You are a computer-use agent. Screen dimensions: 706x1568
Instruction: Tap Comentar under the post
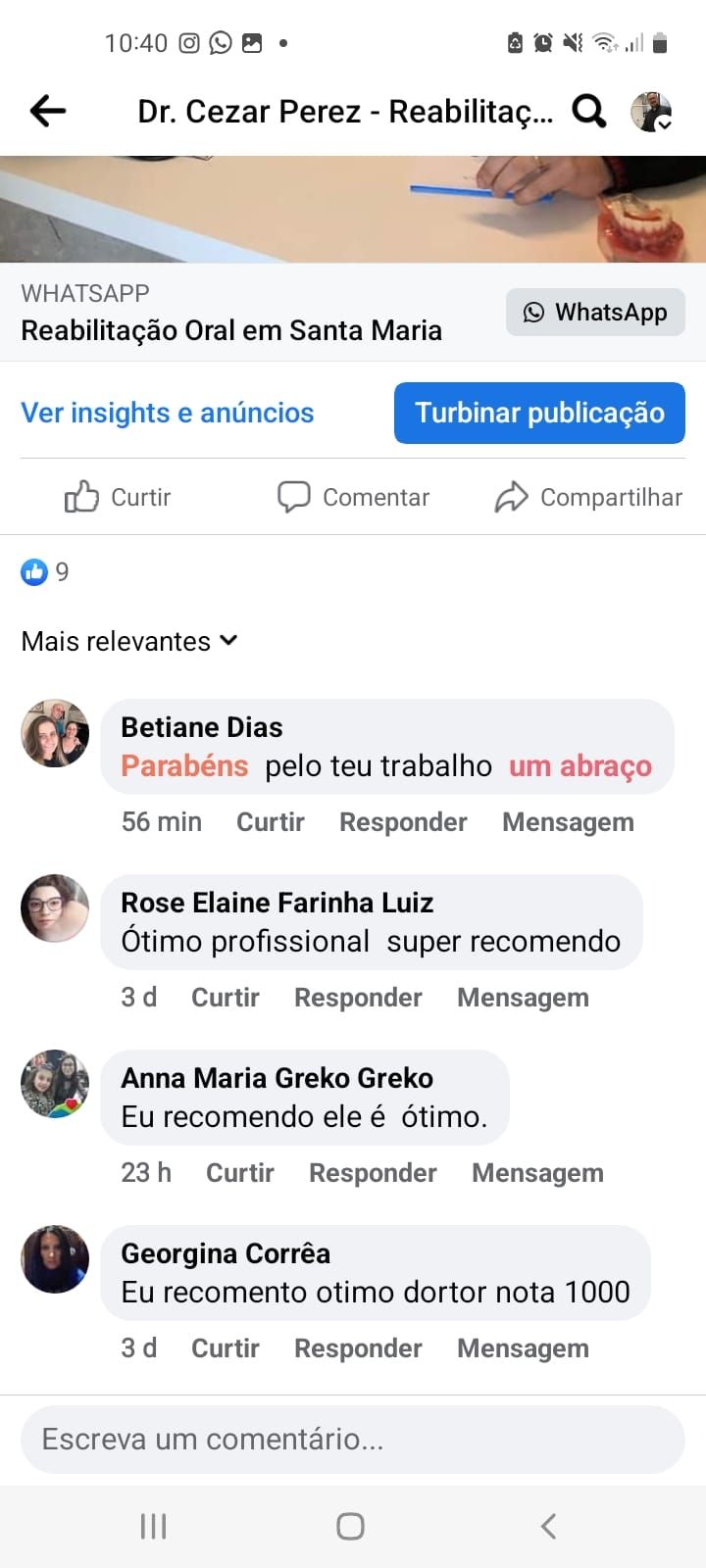354,498
